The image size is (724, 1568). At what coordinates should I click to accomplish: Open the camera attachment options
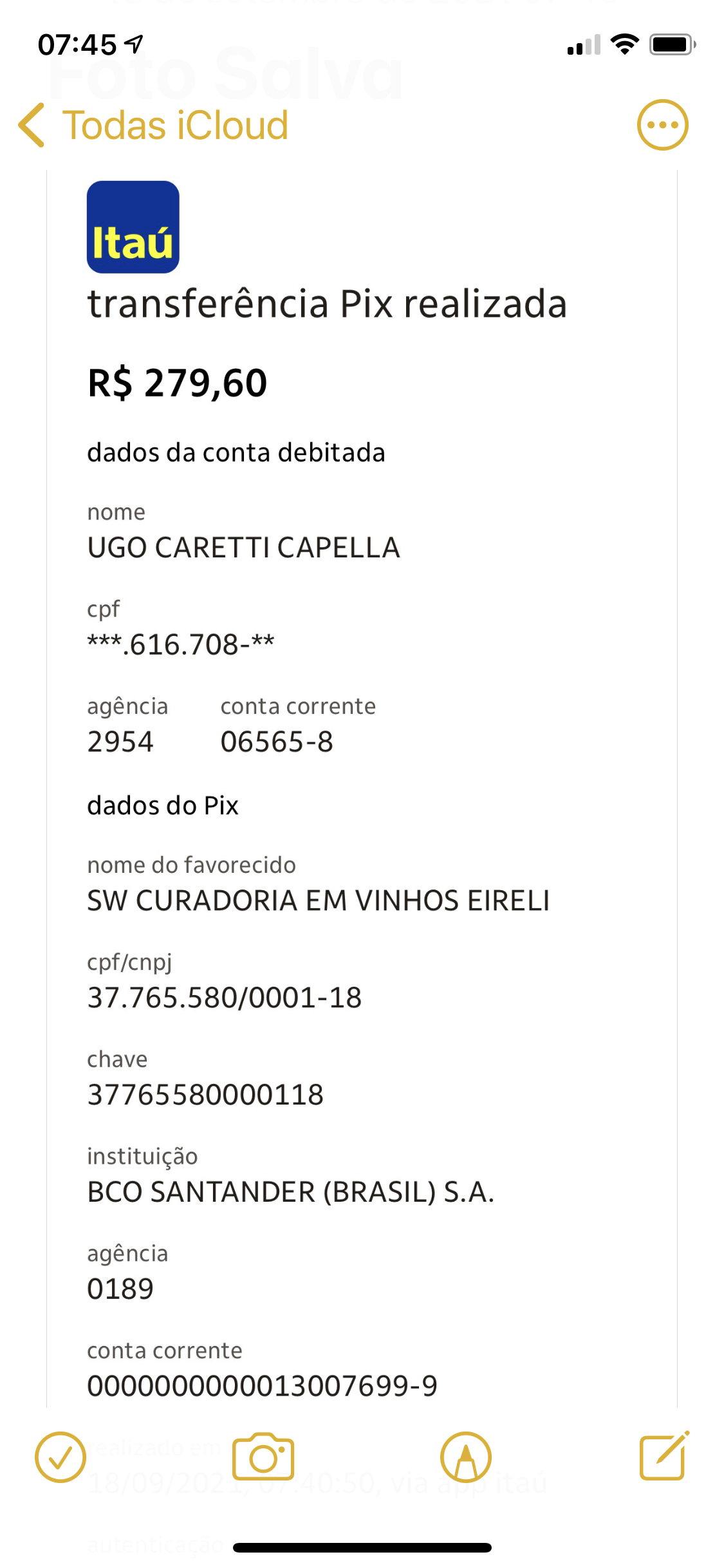tap(263, 1457)
